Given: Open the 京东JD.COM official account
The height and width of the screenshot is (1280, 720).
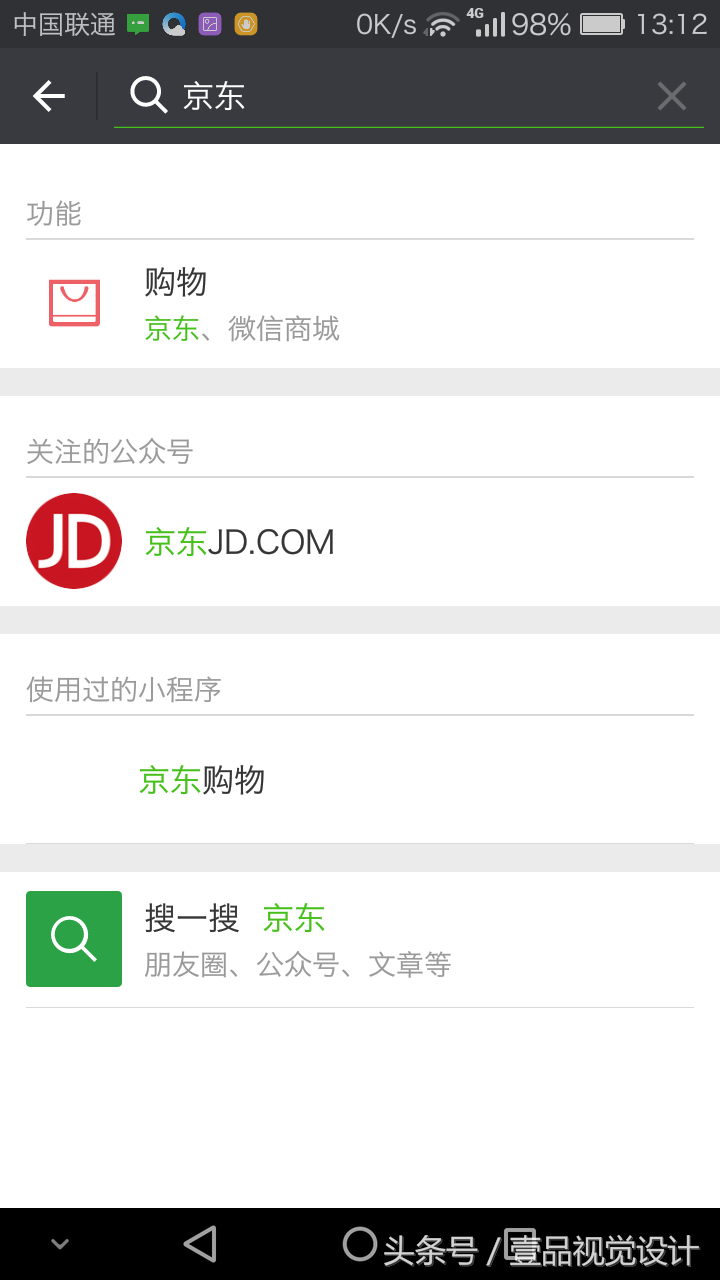Looking at the screenshot, I should [x=360, y=541].
